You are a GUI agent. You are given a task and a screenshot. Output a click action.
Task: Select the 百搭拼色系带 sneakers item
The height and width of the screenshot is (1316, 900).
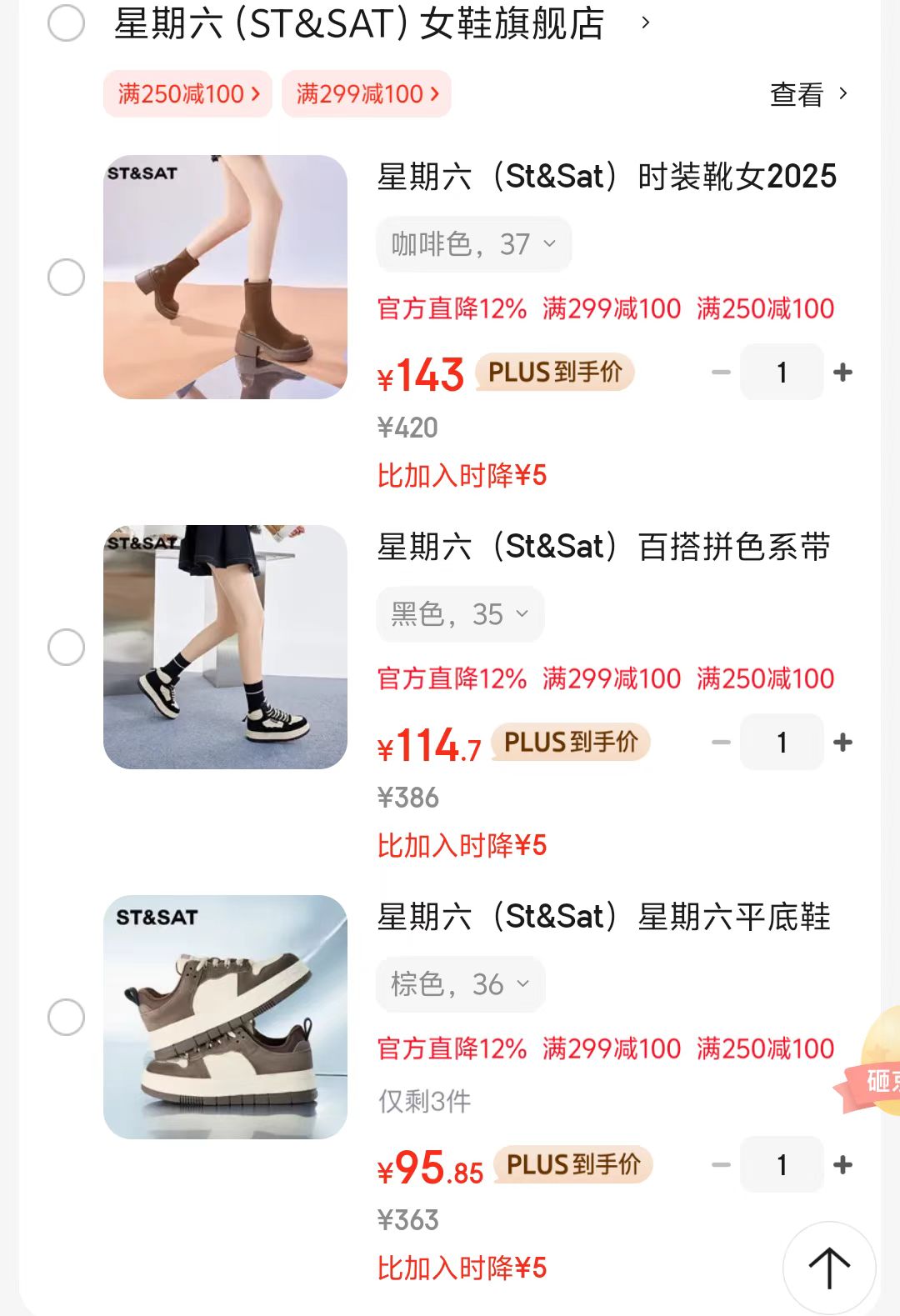pyautogui.click(x=66, y=647)
